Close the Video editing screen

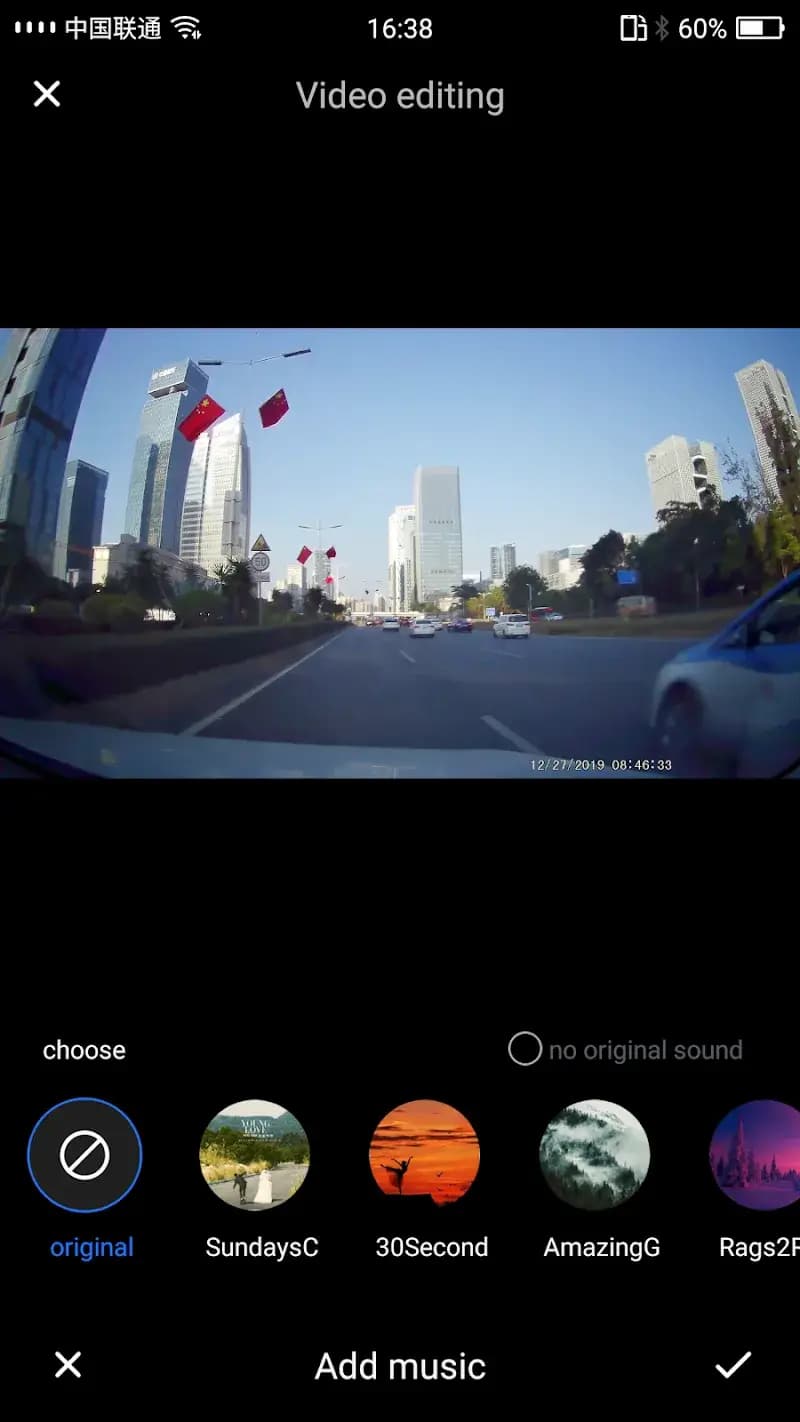[46, 93]
